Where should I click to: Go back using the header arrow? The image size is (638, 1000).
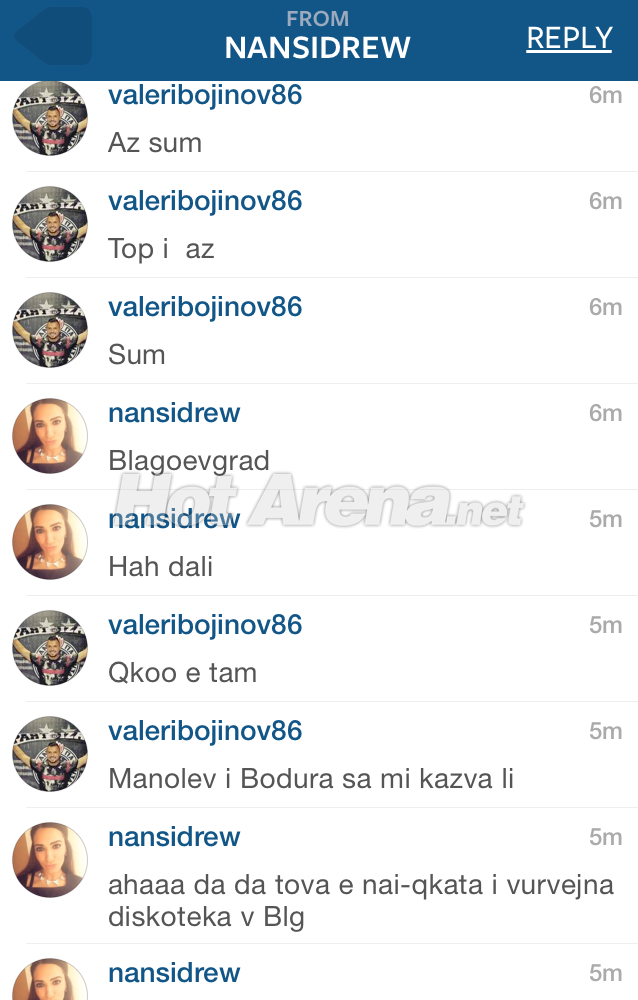tap(52, 38)
